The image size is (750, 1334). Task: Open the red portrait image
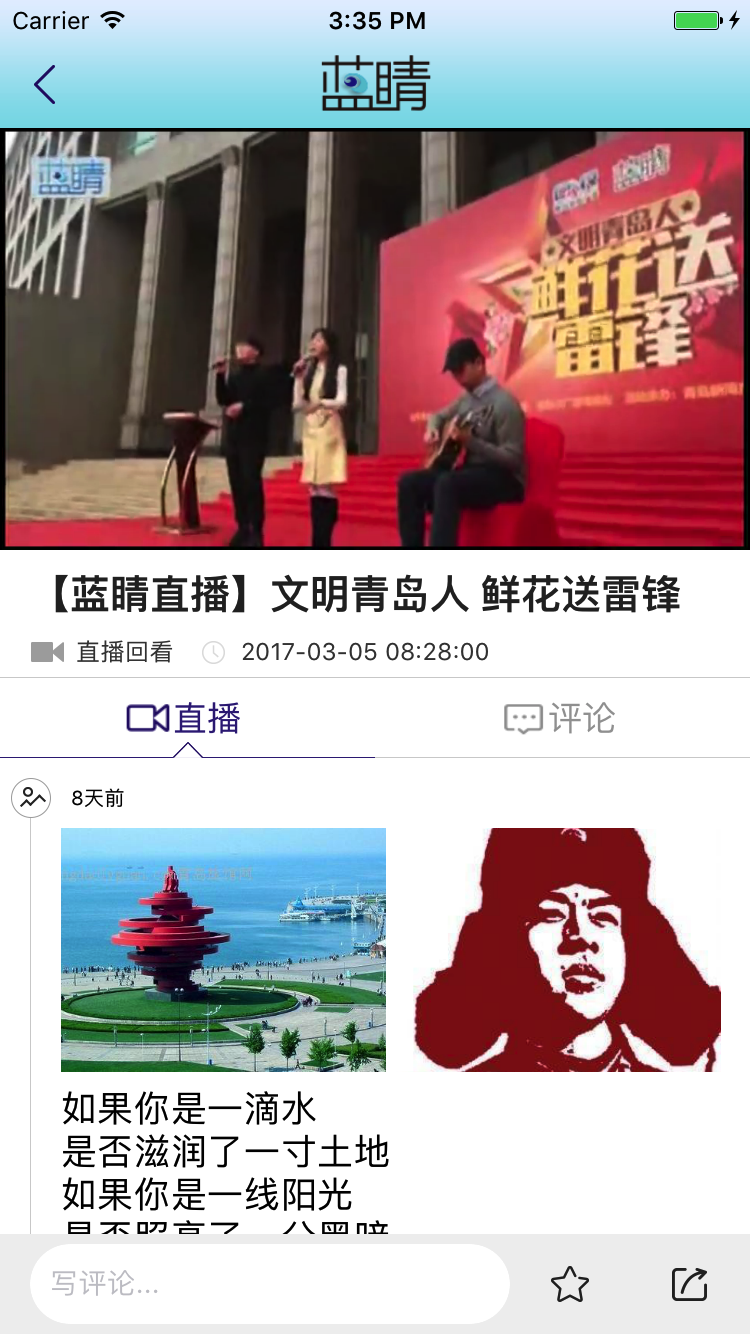pos(567,949)
